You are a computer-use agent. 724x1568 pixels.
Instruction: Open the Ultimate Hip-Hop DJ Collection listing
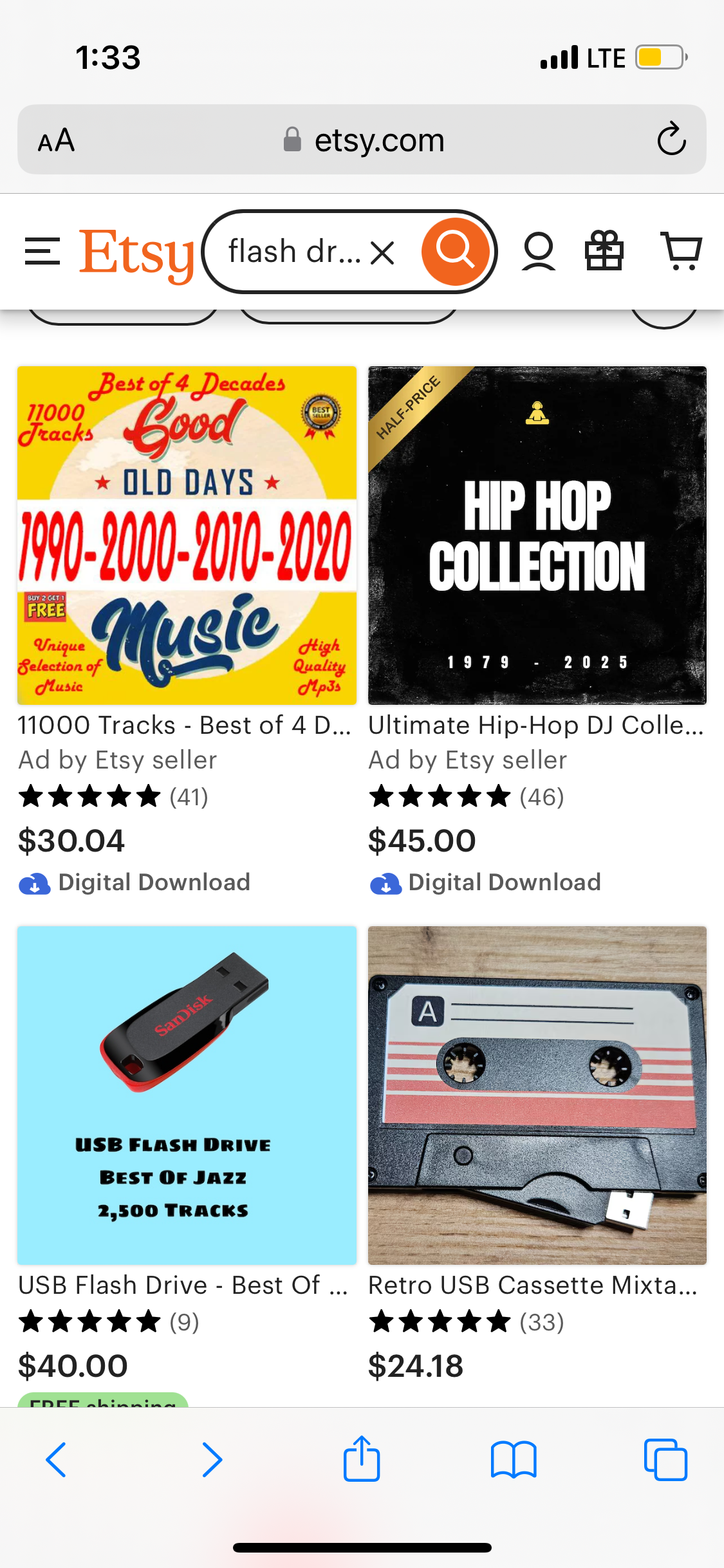coord(537,536)
